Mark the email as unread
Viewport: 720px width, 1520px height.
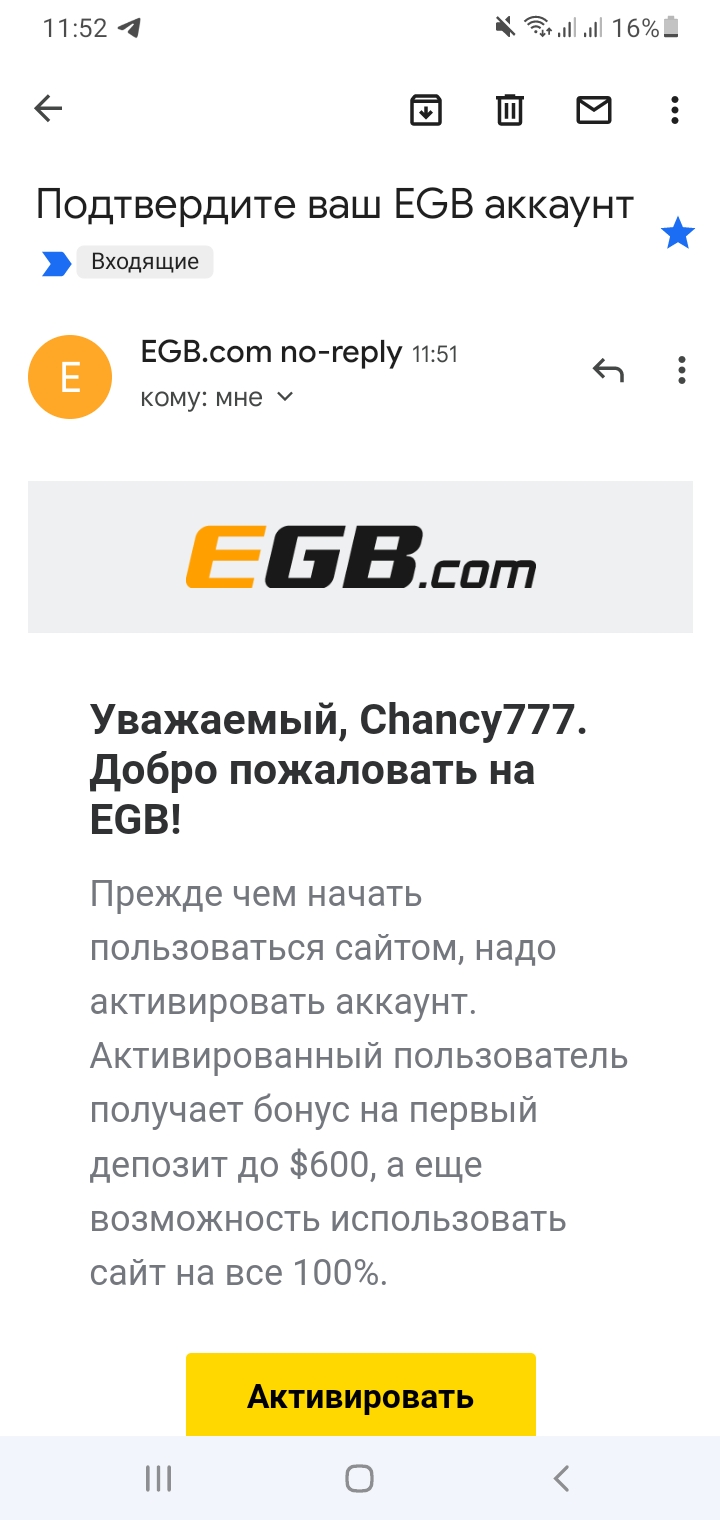tap(594, 109)
